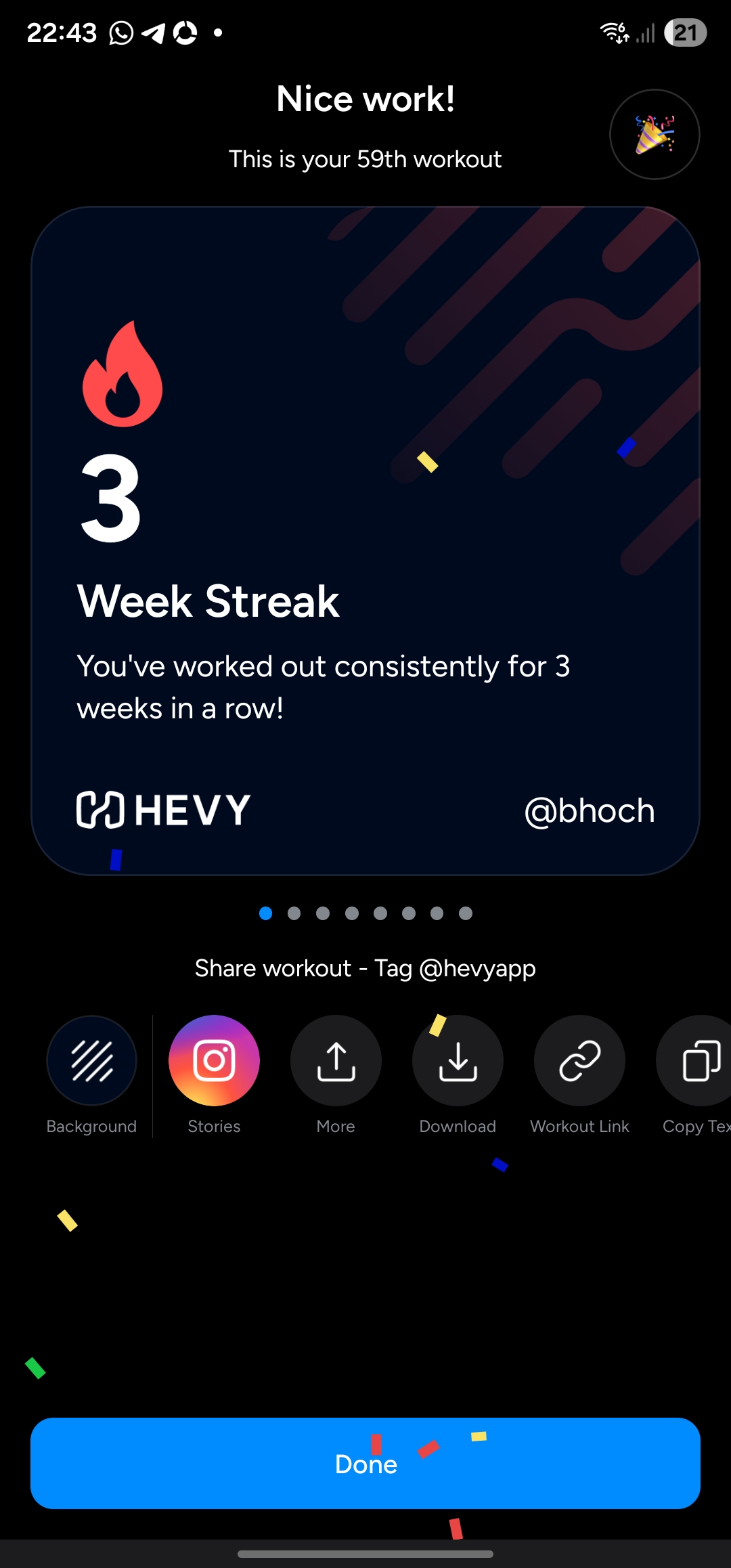Tap the party popper confetti button

click(x=654, y=134)
